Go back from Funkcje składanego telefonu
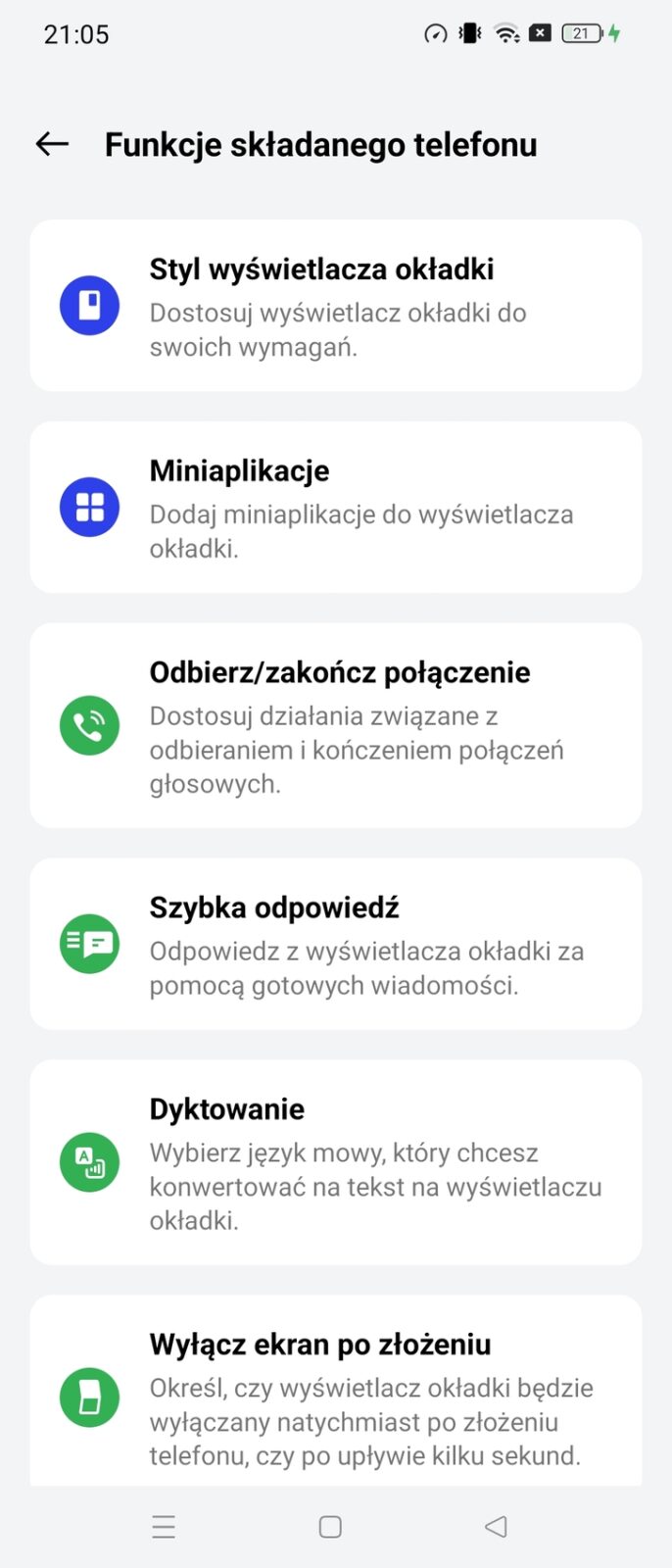 [52, 145]
